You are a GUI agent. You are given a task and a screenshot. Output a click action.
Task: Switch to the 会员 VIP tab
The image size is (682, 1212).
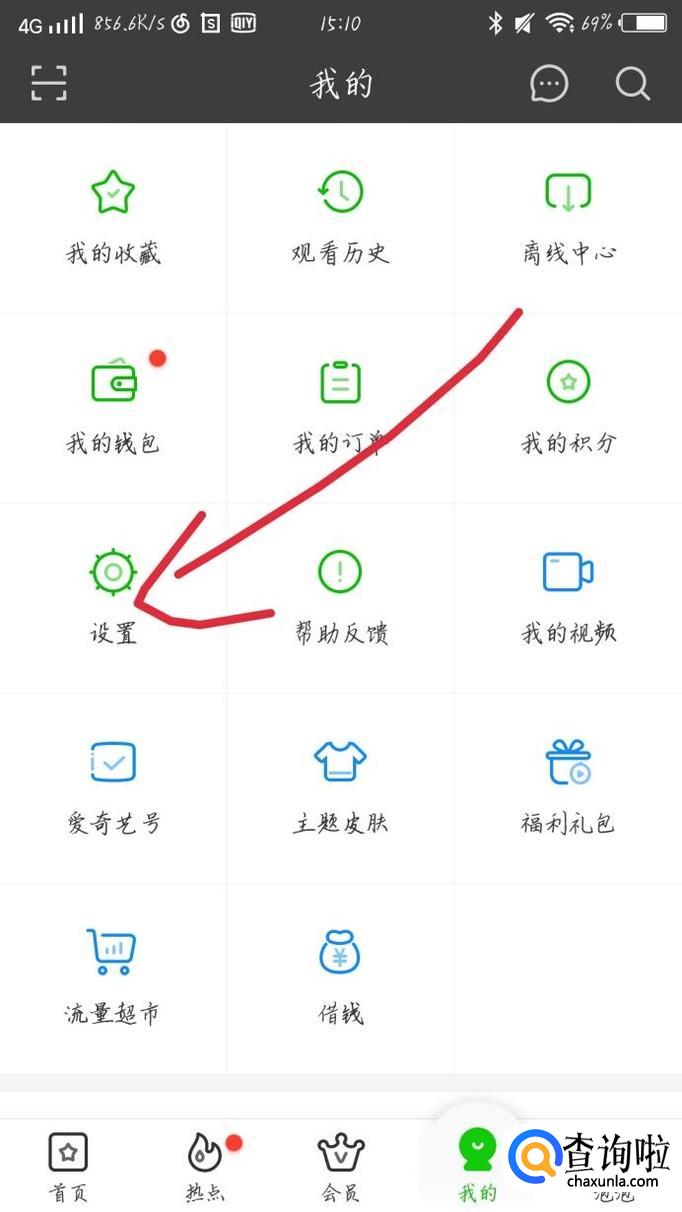point(340,1166)
